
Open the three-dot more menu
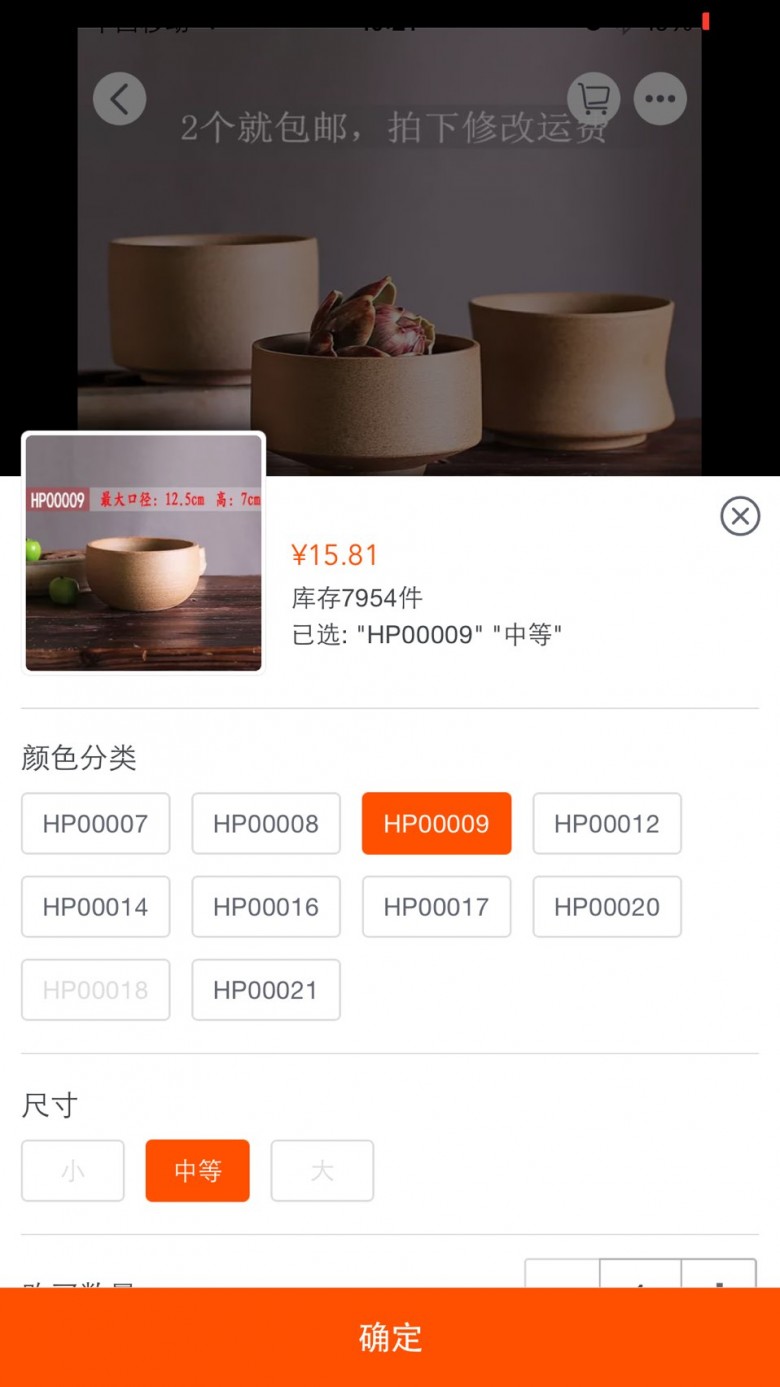(x=660, y=98)
